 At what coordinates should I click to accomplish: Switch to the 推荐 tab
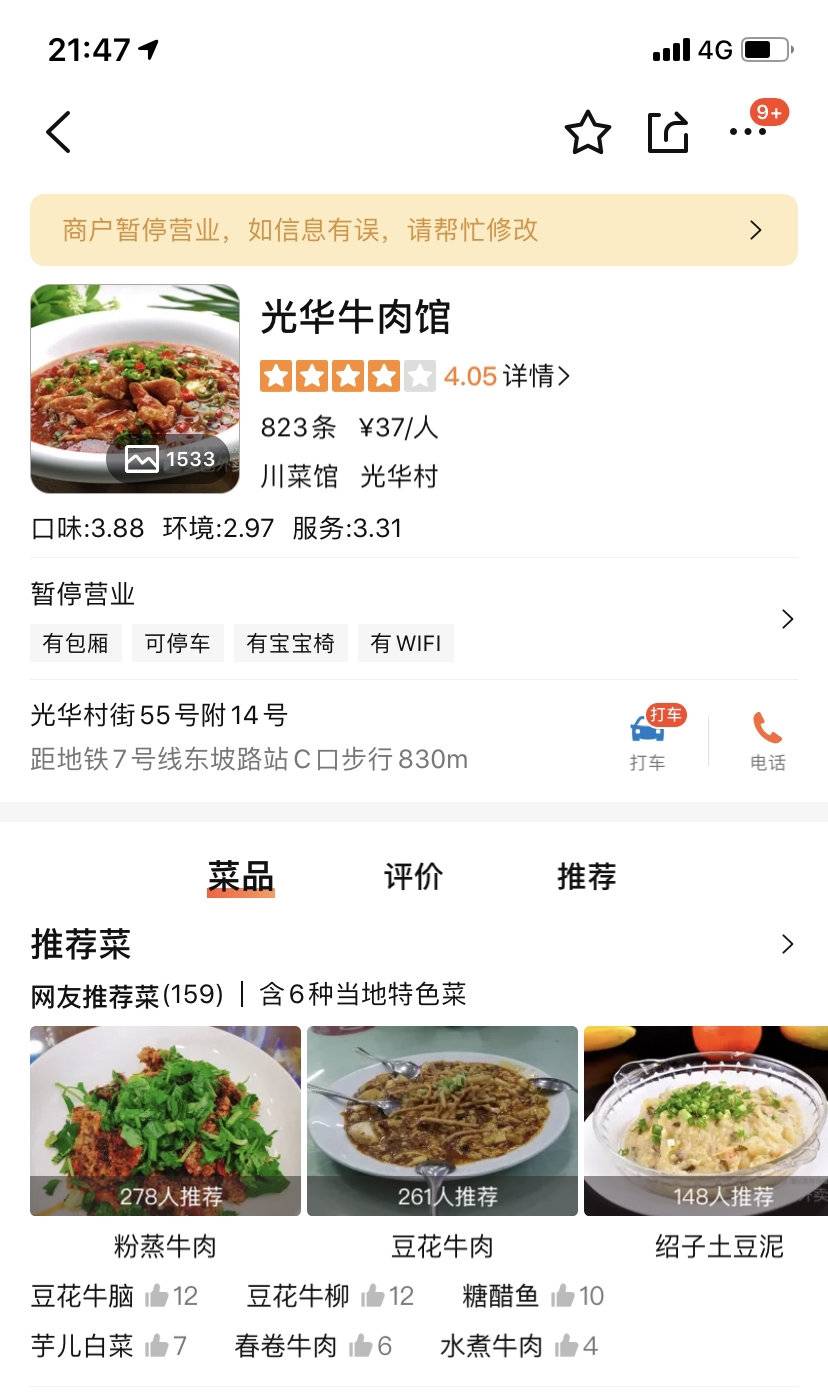click(x=586, y=876)
